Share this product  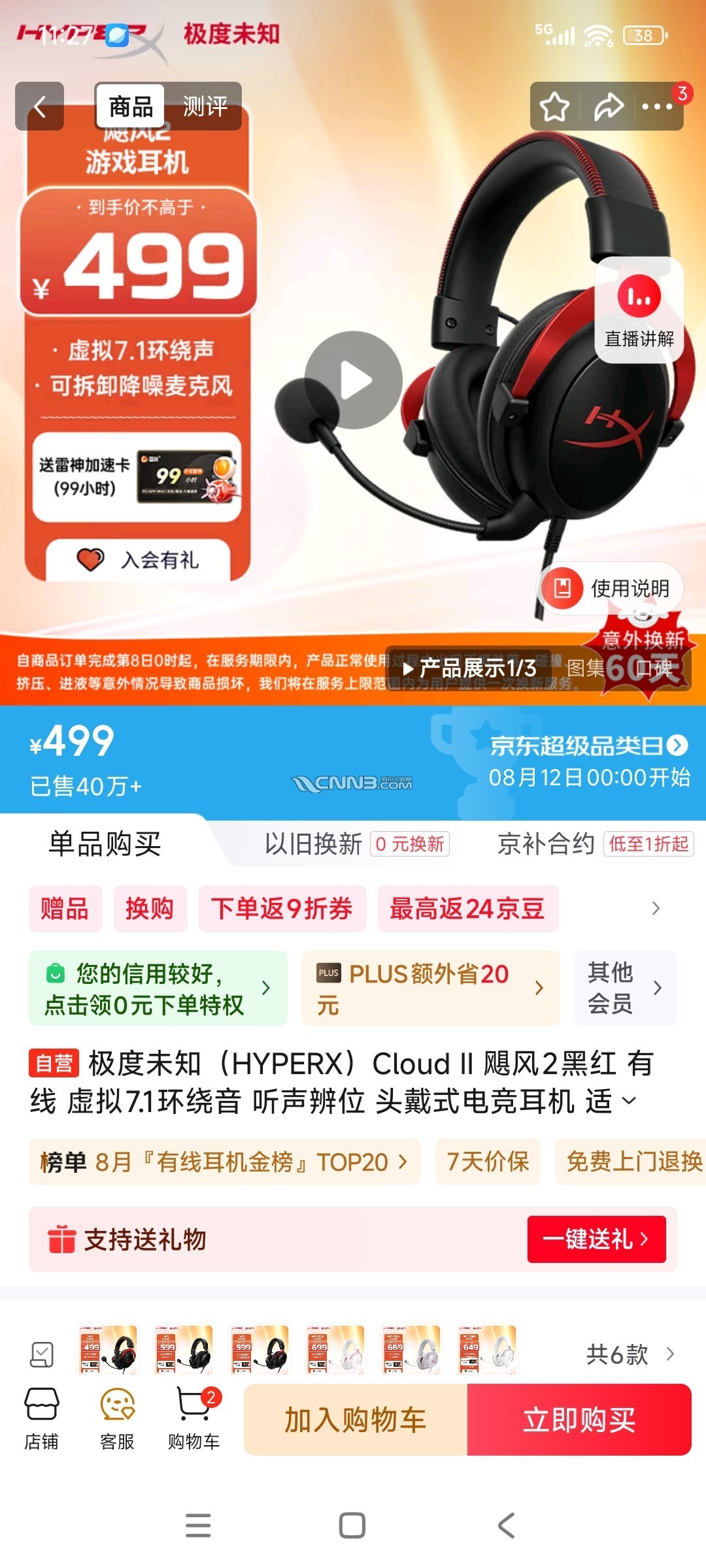[x=608, y=106]
